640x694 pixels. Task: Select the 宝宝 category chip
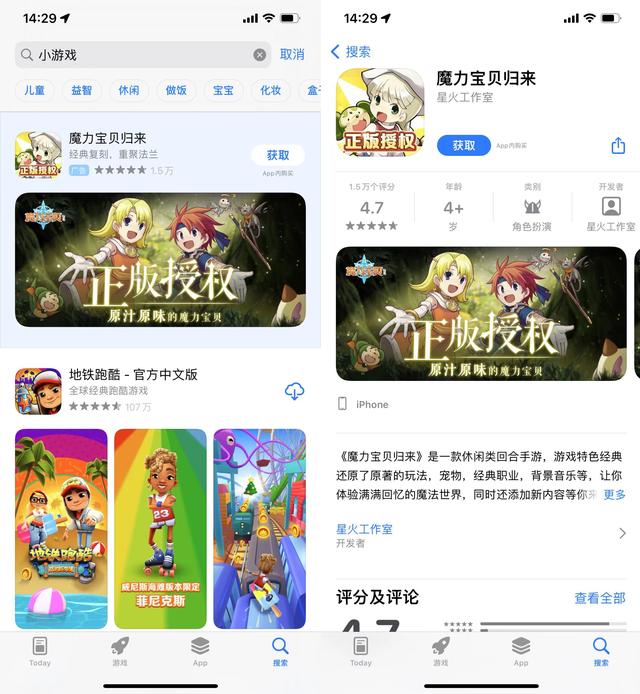point(223,90)
